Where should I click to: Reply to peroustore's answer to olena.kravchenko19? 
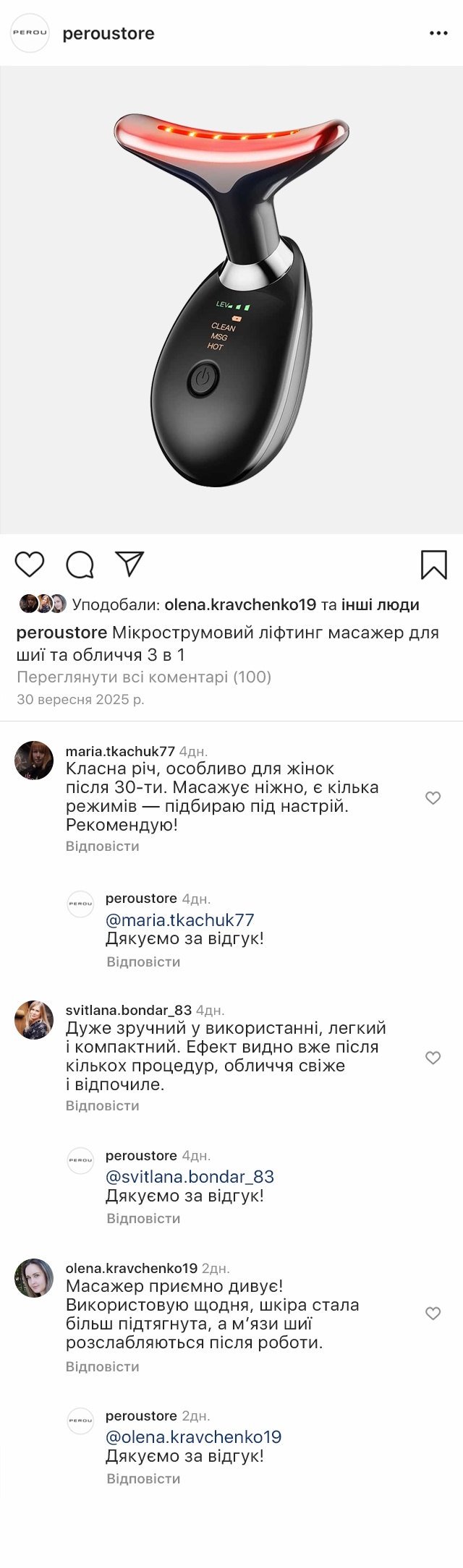[x=143, y=1478]
